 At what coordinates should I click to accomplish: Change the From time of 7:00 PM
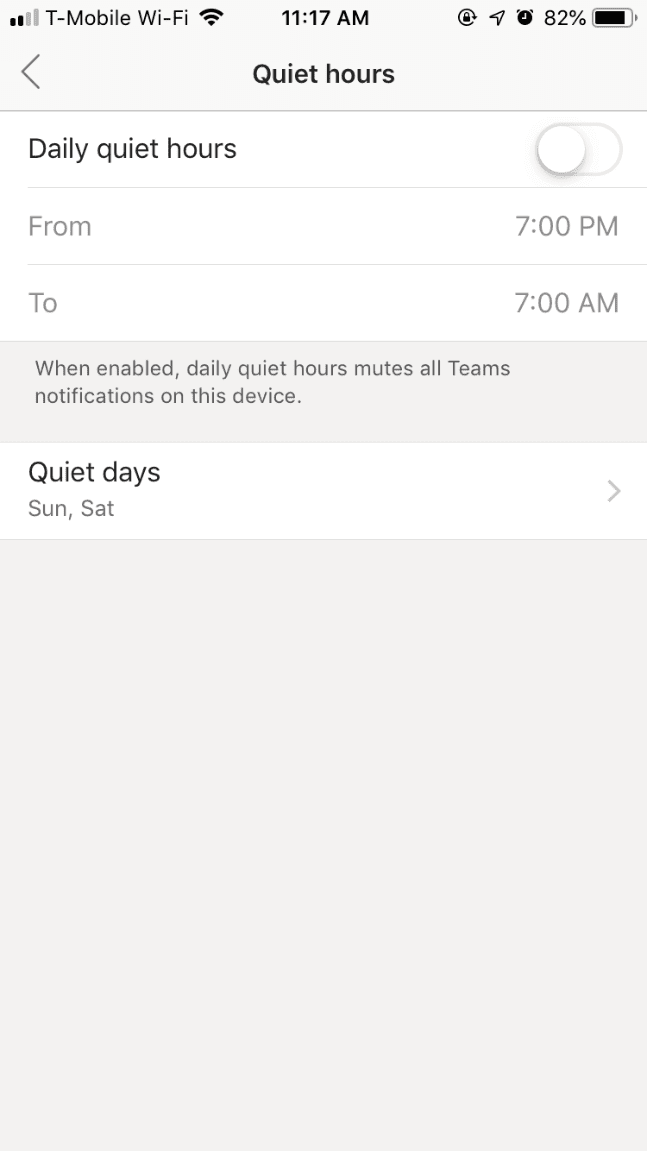tap(323, 226)
